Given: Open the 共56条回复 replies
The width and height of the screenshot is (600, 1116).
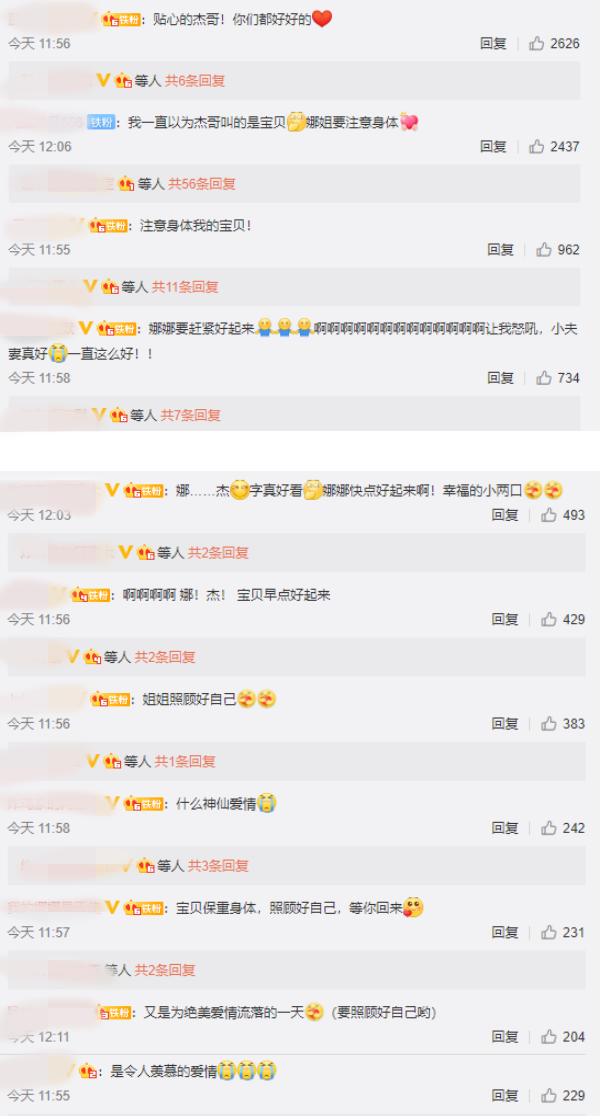Looking at the screenshot, I should coord(202,184).
